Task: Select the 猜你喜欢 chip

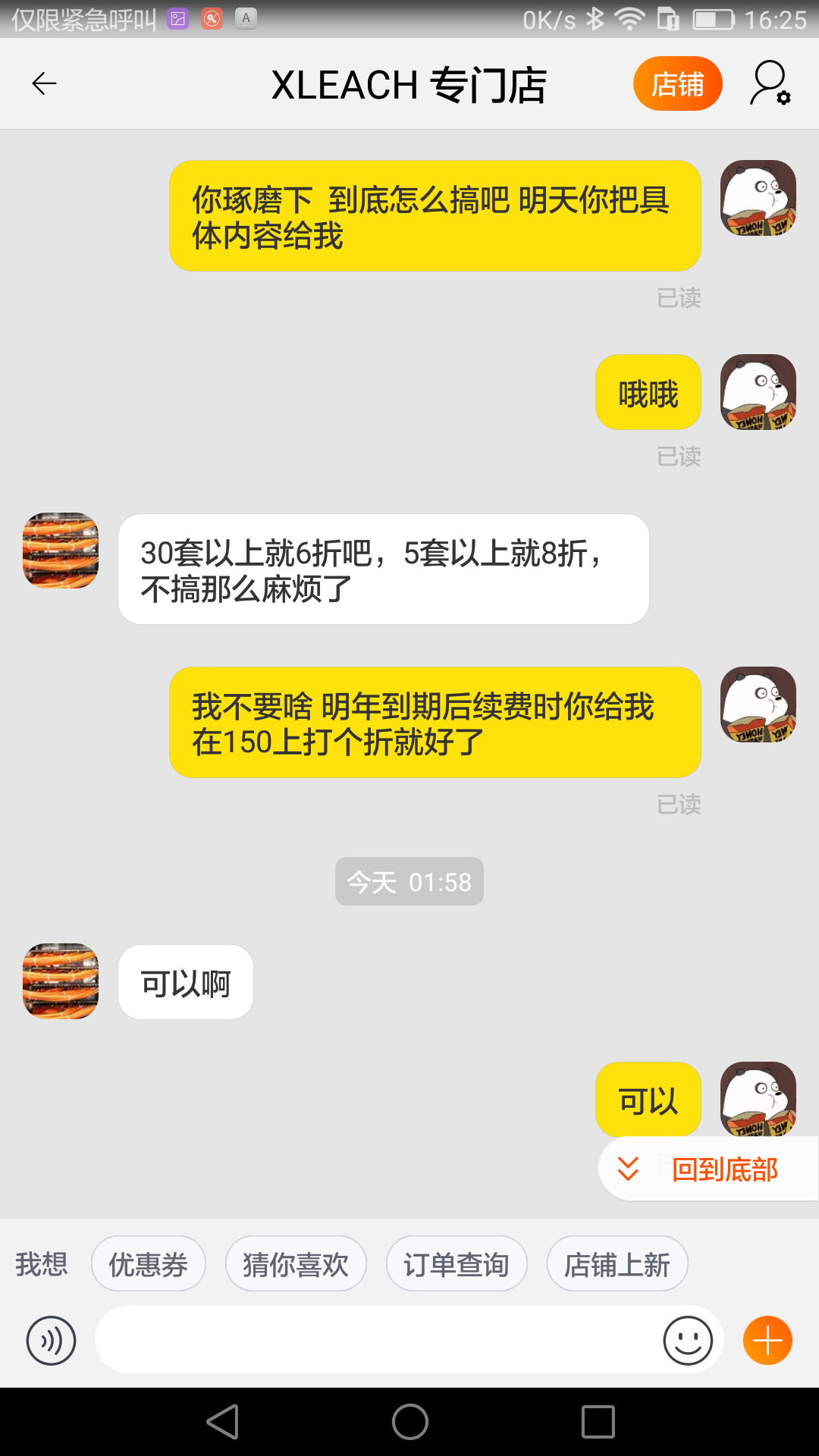Action: click(296, 1264)
